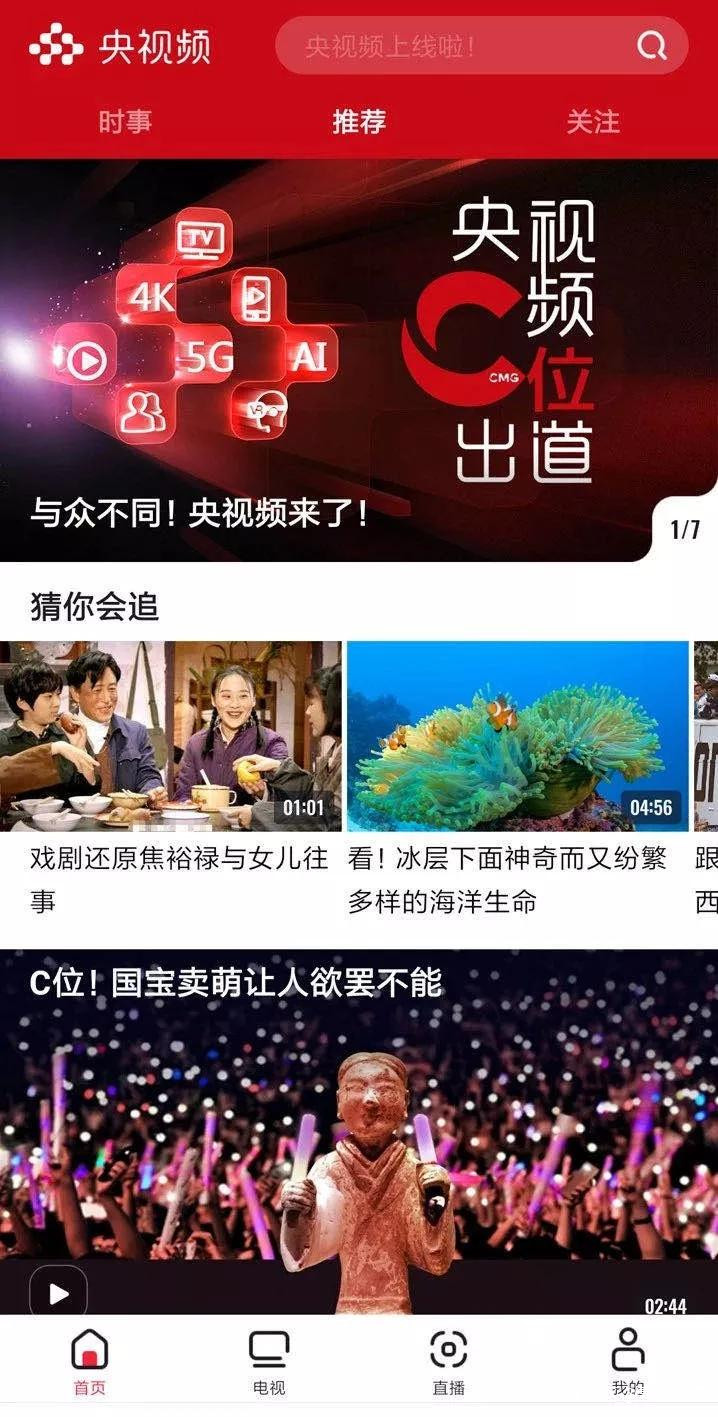This screenshot has height=1417, width=718.
Task: Go to the 关注 tab
Action: pos(593,122)
